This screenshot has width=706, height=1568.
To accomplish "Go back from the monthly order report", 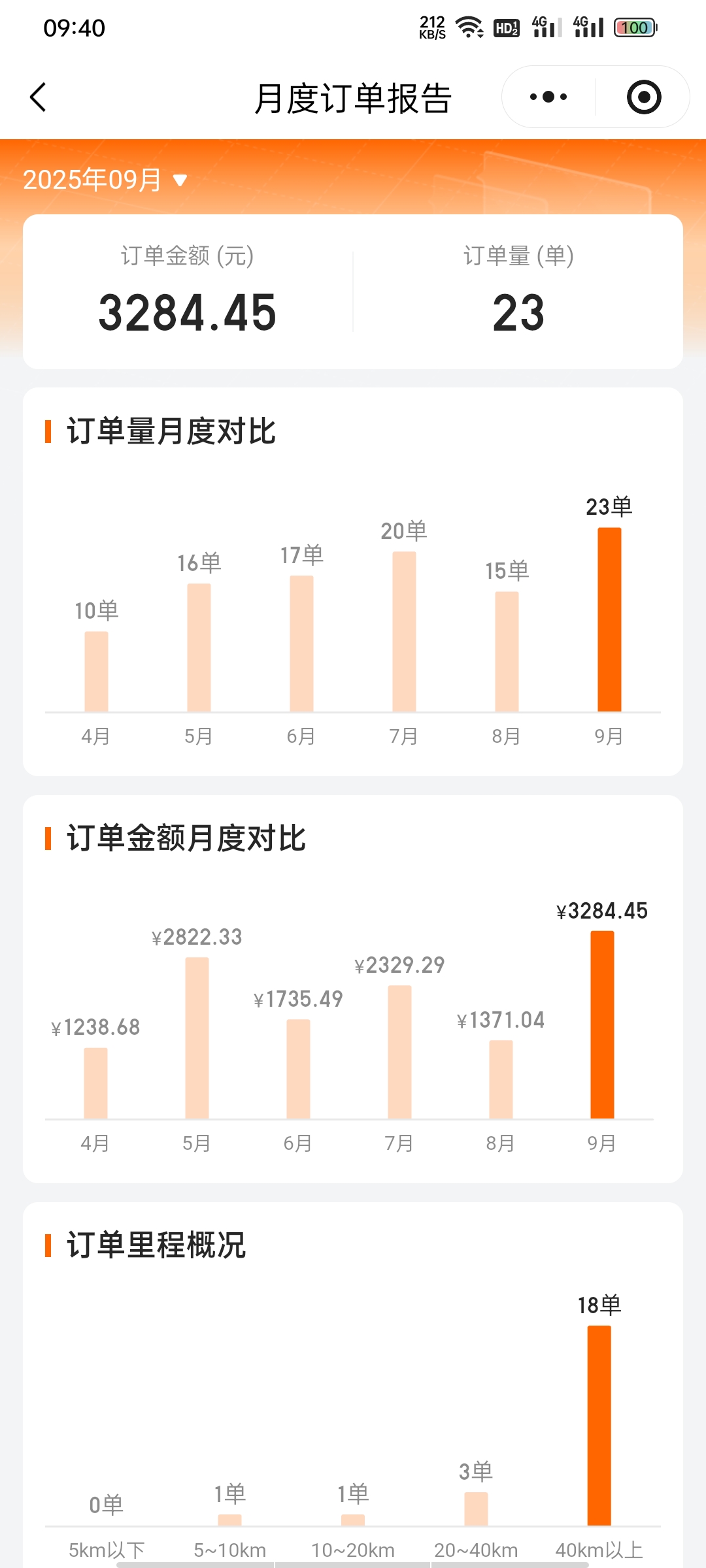I will [x=38, y=97].
